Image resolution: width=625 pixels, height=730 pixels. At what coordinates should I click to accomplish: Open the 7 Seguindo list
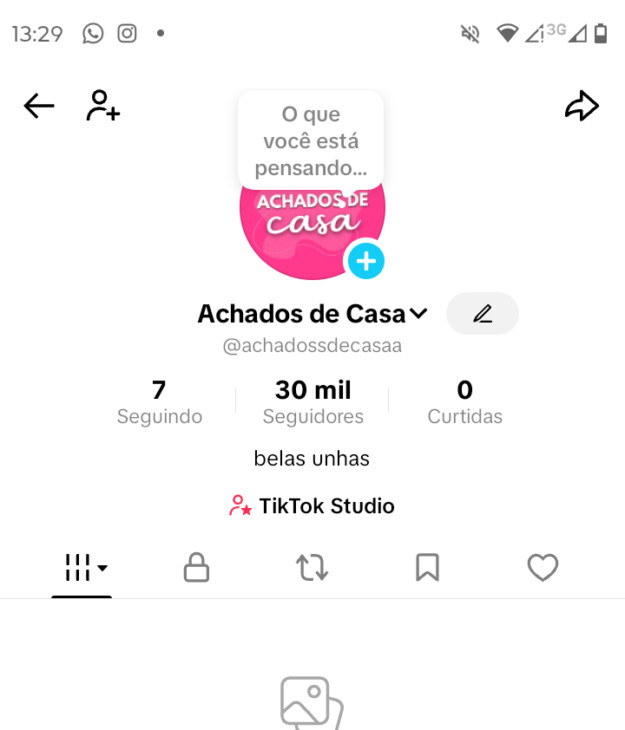pos(159,402)
